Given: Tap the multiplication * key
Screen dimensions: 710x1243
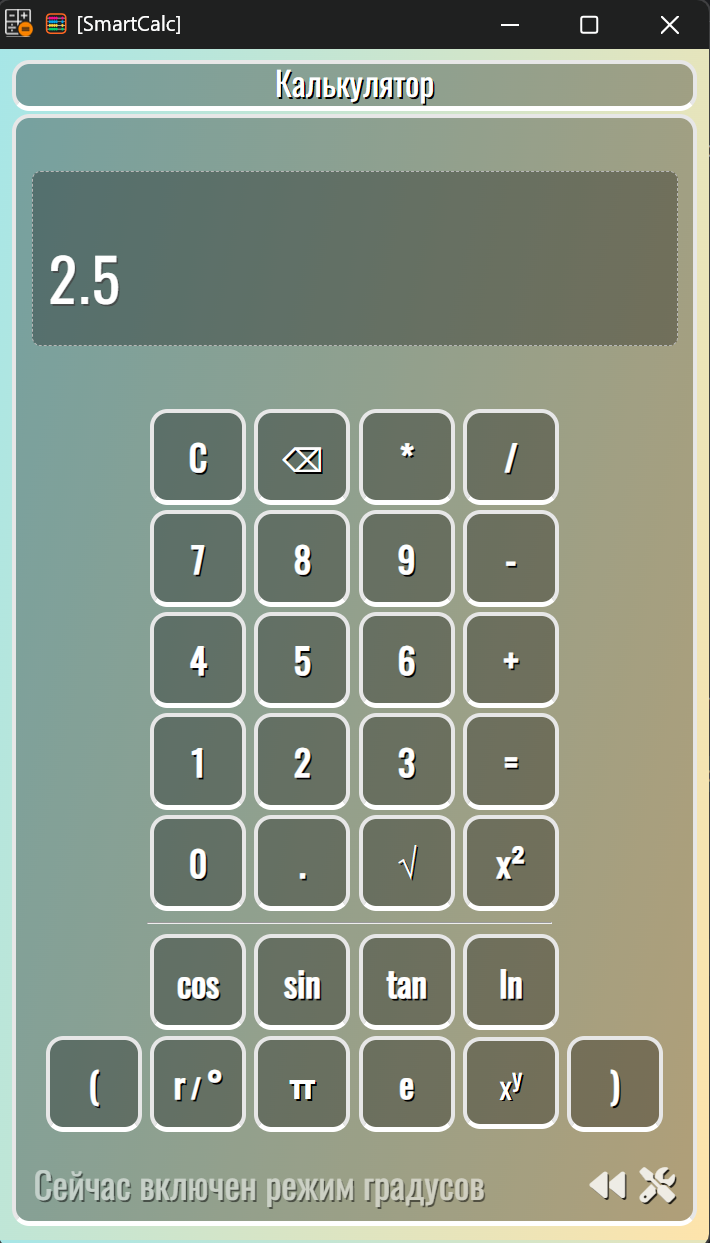Looking at the screenshot, I should point(406,457).
